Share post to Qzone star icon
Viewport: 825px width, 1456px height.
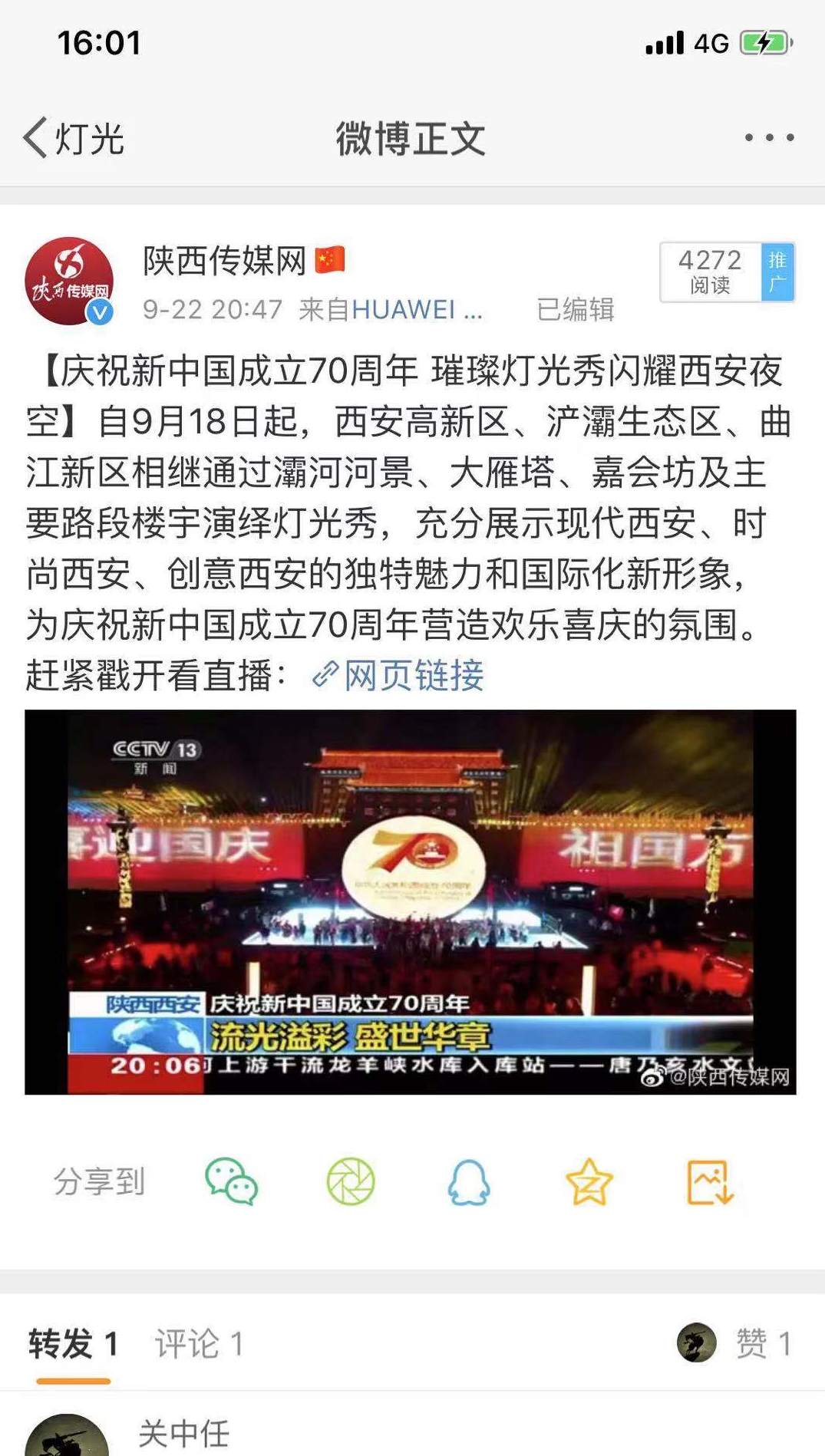click(x=589, y=1181)
